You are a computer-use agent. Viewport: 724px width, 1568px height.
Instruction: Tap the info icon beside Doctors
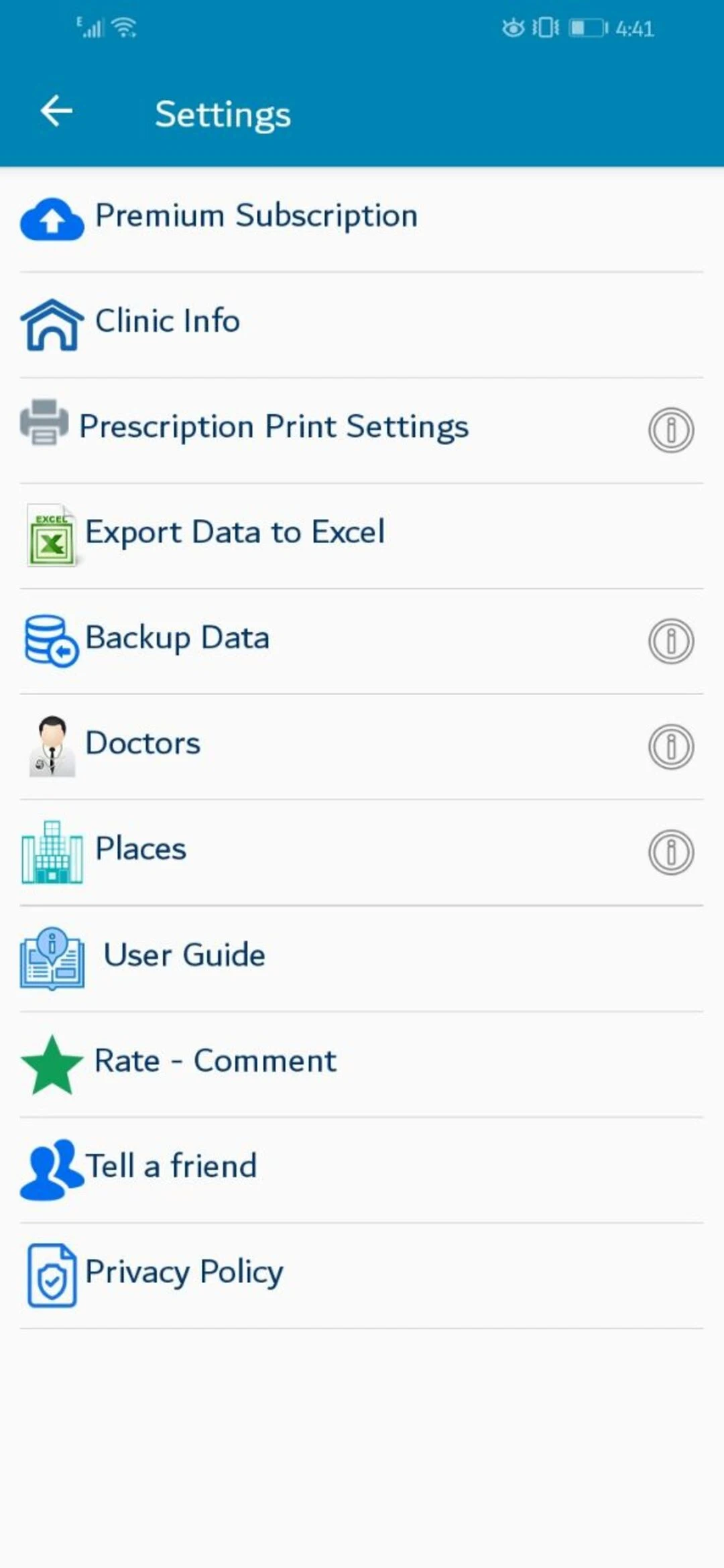[670, 746]
